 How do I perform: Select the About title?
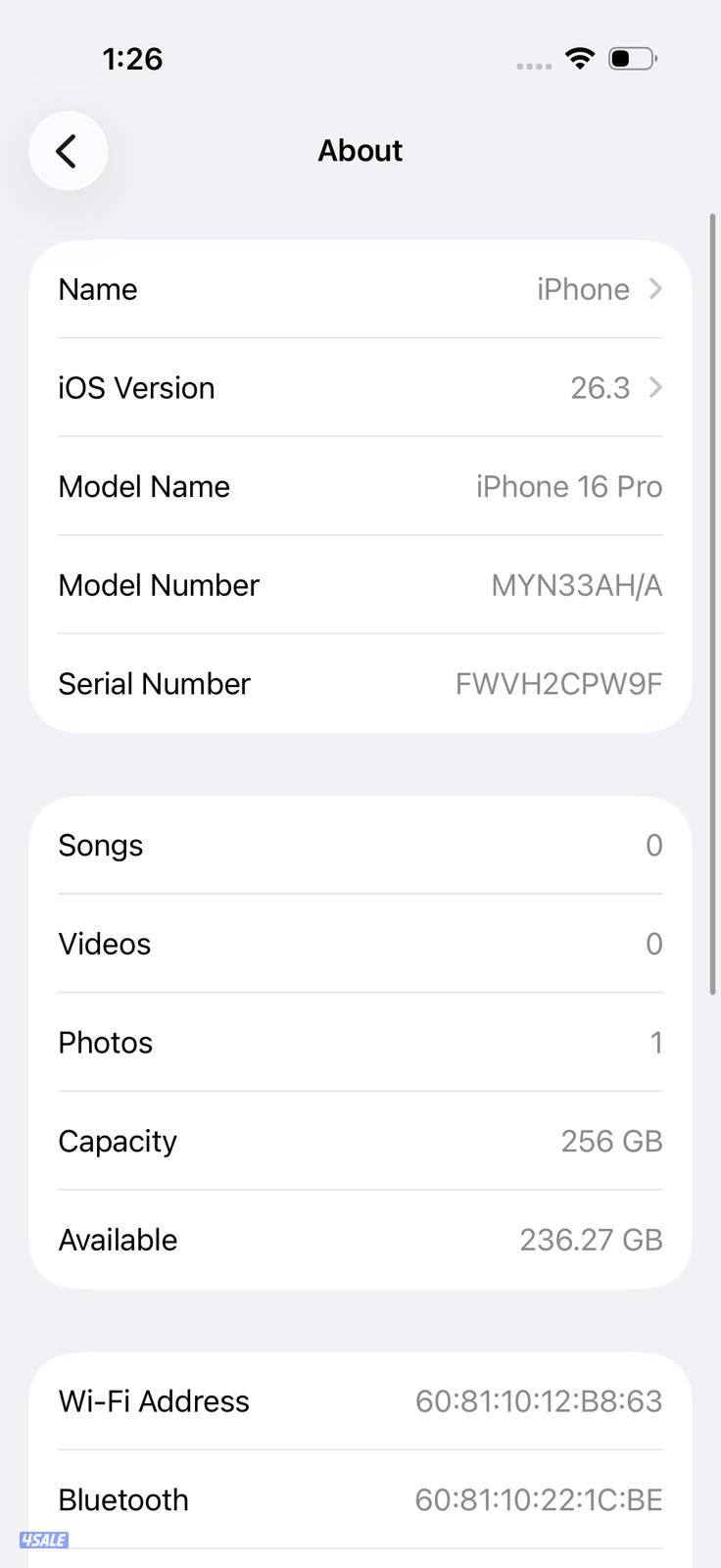(360, 150)
